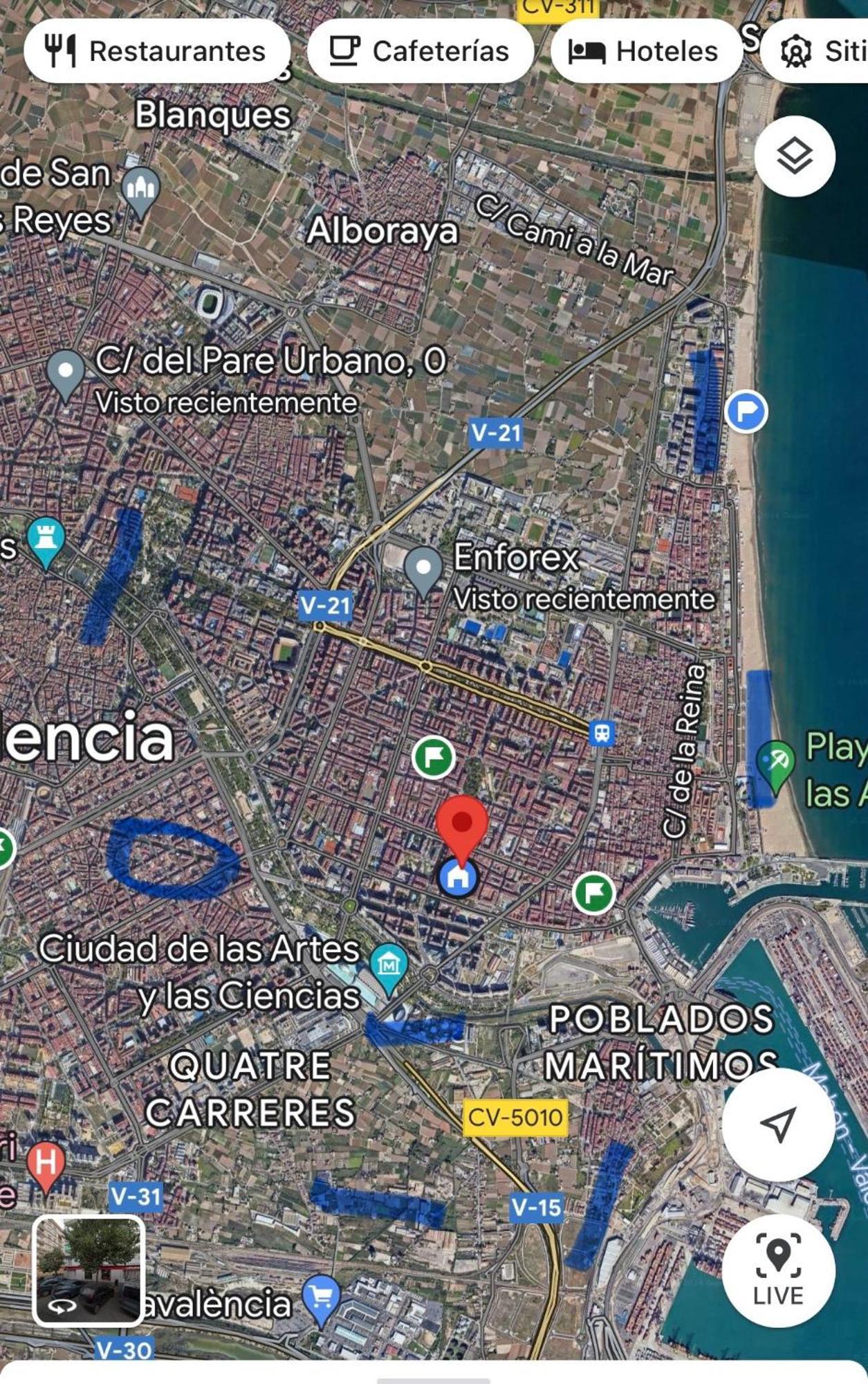Center the map on my location
This screenshot has width=868, height=1384.
click(777, 1124)
